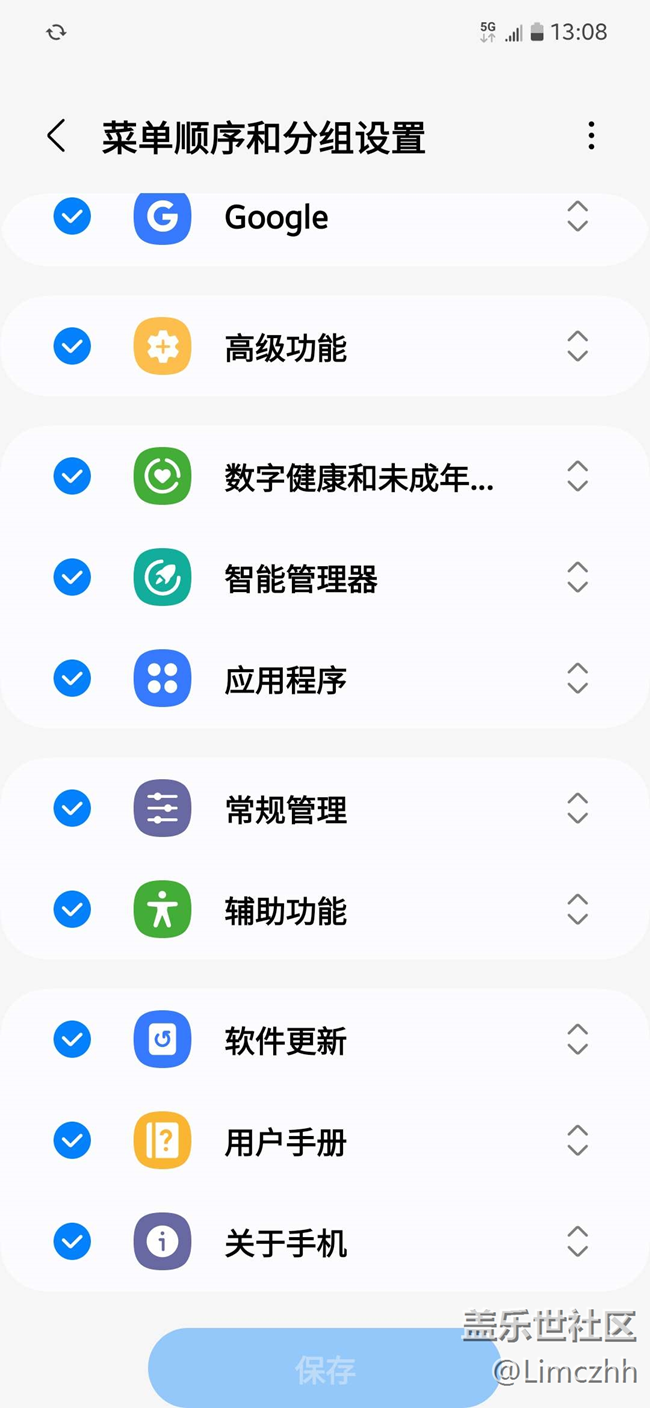Screen dimensions: 650x1408
Task: Tap the reorder handle for 智能管理器
Action: click(x=577, y=577)
